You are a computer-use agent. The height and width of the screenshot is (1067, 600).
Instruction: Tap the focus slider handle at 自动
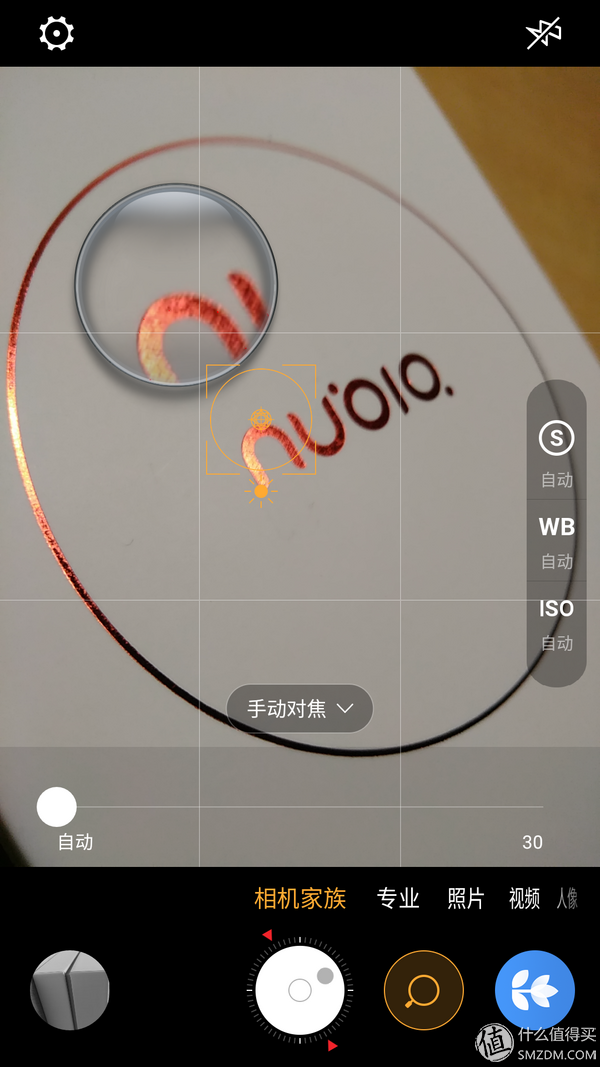[57, 807]
